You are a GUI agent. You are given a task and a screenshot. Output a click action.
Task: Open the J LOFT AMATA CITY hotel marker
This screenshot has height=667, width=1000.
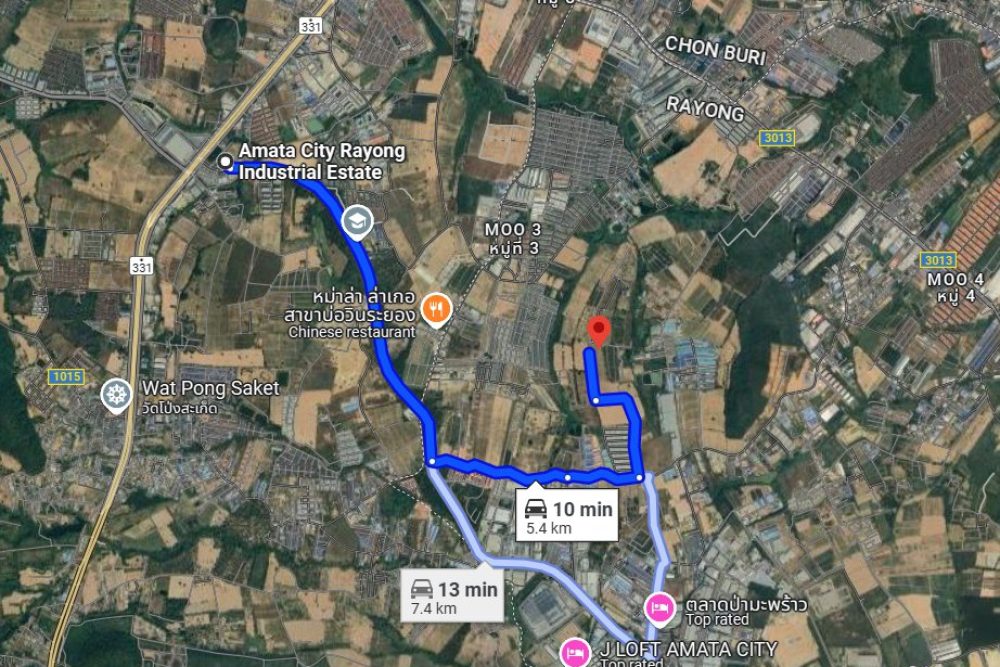[x=574, y=653]
